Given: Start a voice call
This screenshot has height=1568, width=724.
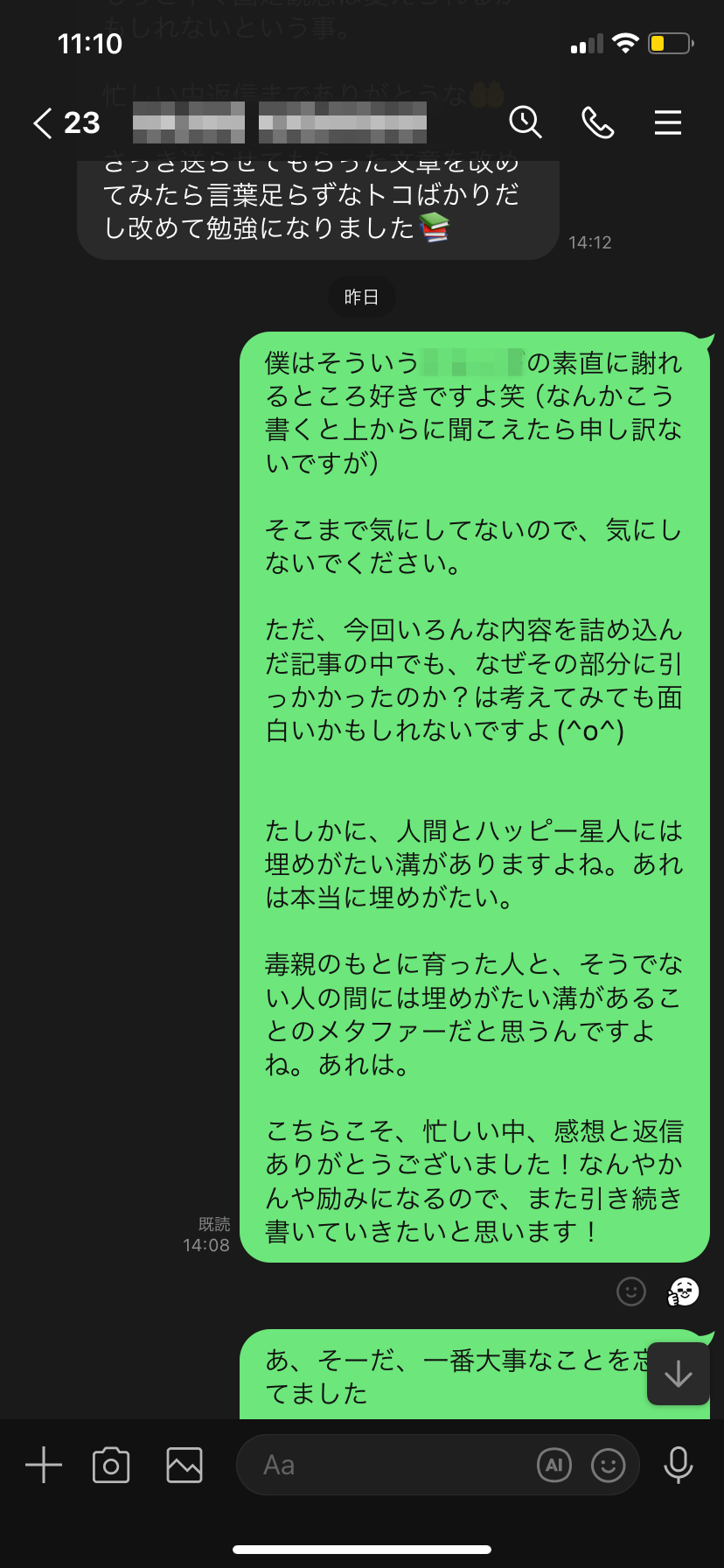Looking at the screenshot, I should point(598,123).
